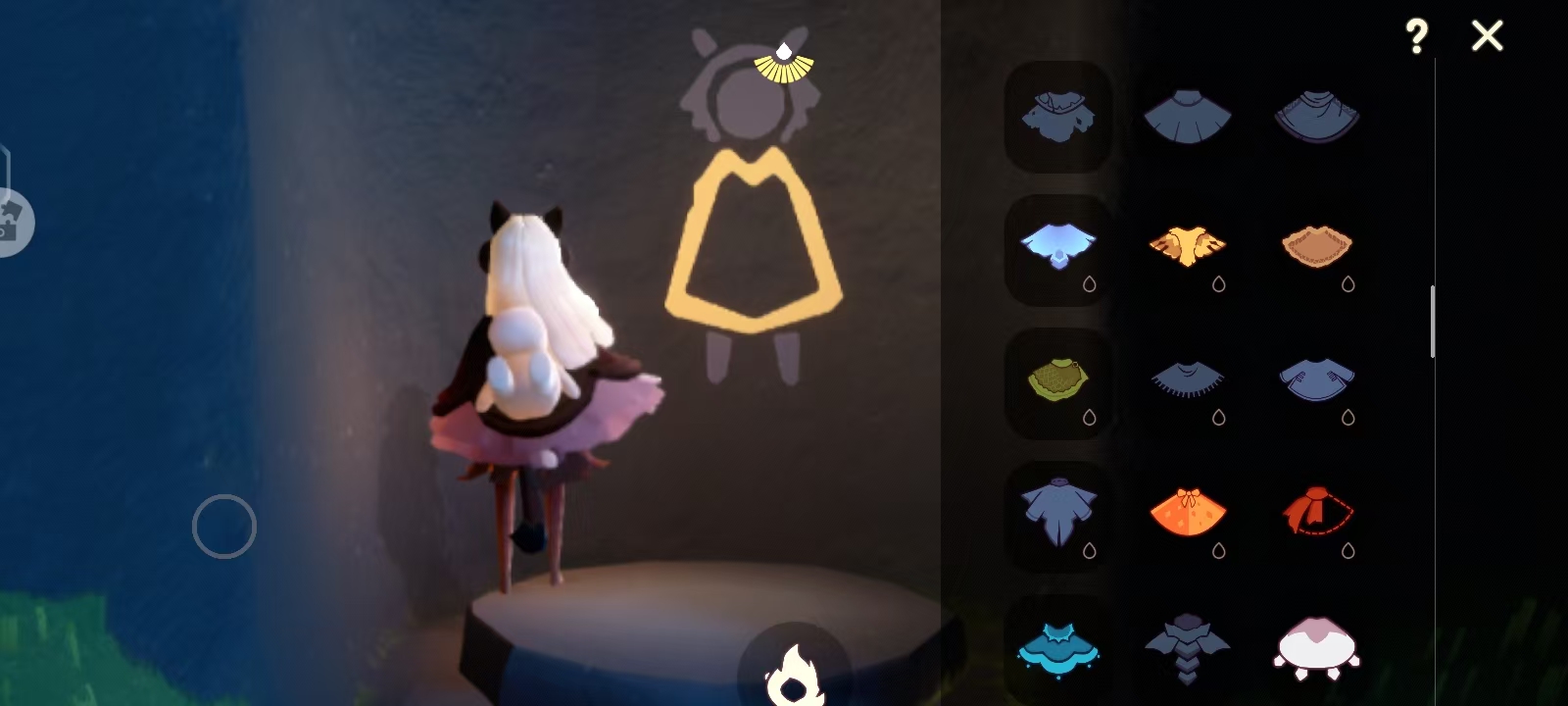Viewport: 1568px width, 706px height.
Task: Open the help question mark
Action: click(1416, 37)
